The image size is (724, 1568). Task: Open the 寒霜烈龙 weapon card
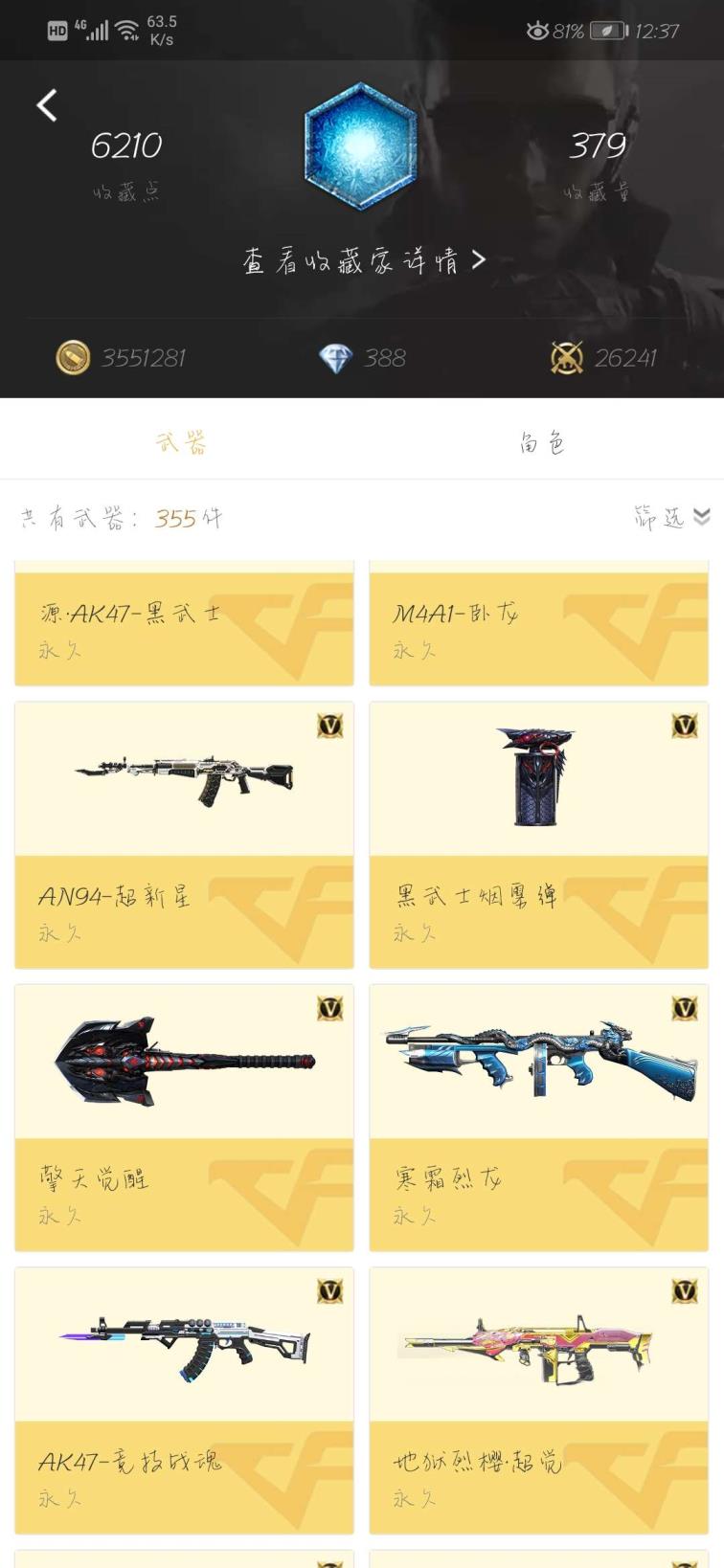(x=538, y=1117)
